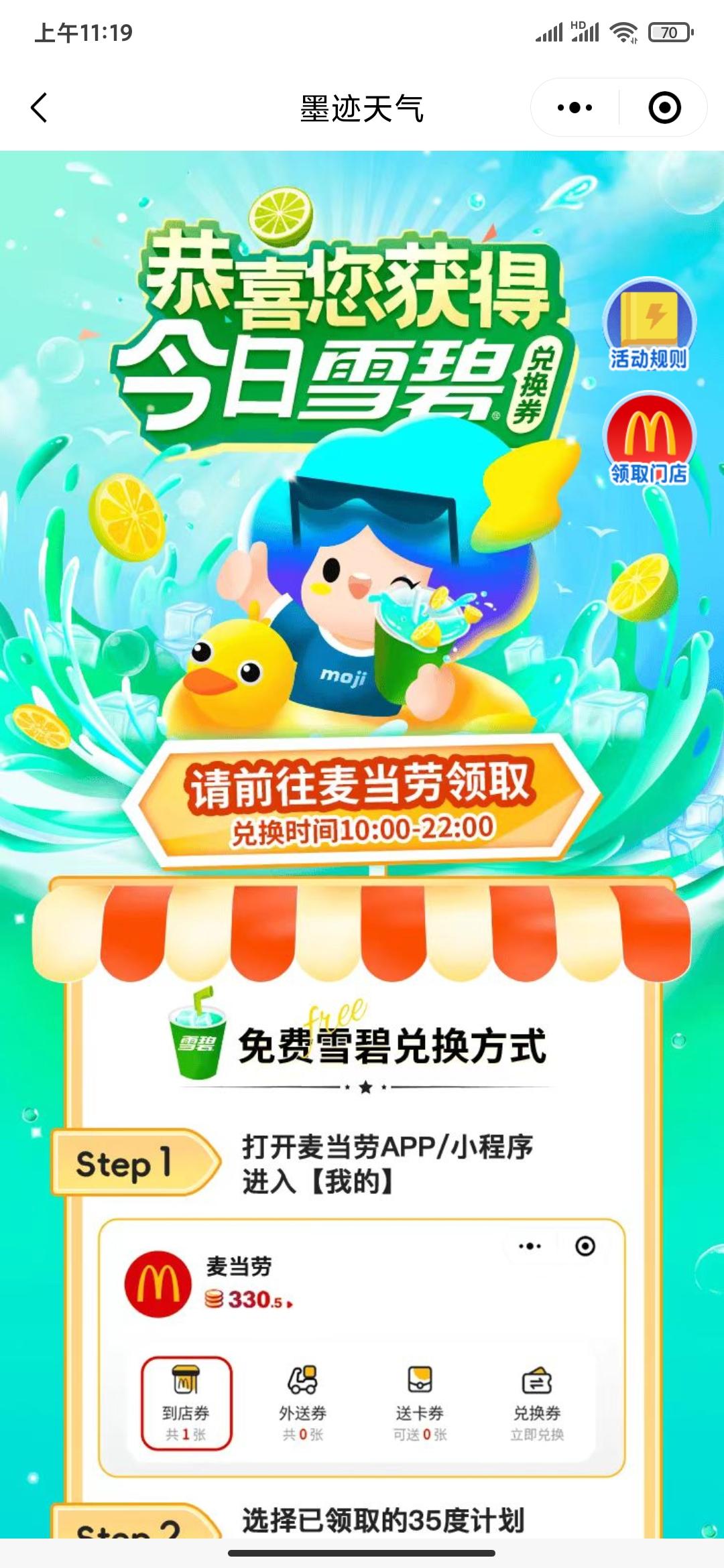724x1568 pixels.
Task: Close the mini program via the circle icon
Action: (x=664, y=107)
